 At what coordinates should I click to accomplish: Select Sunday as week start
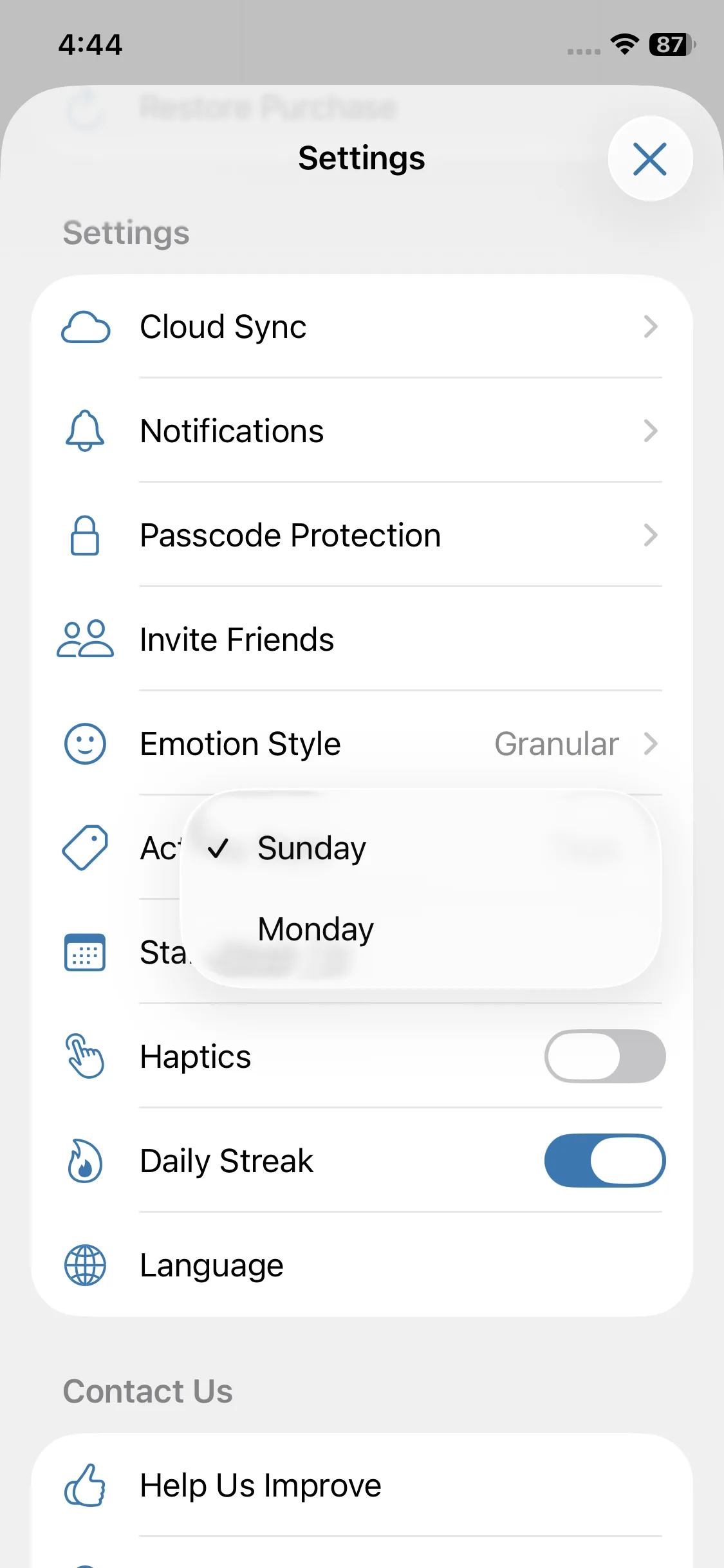click(312, 848)
